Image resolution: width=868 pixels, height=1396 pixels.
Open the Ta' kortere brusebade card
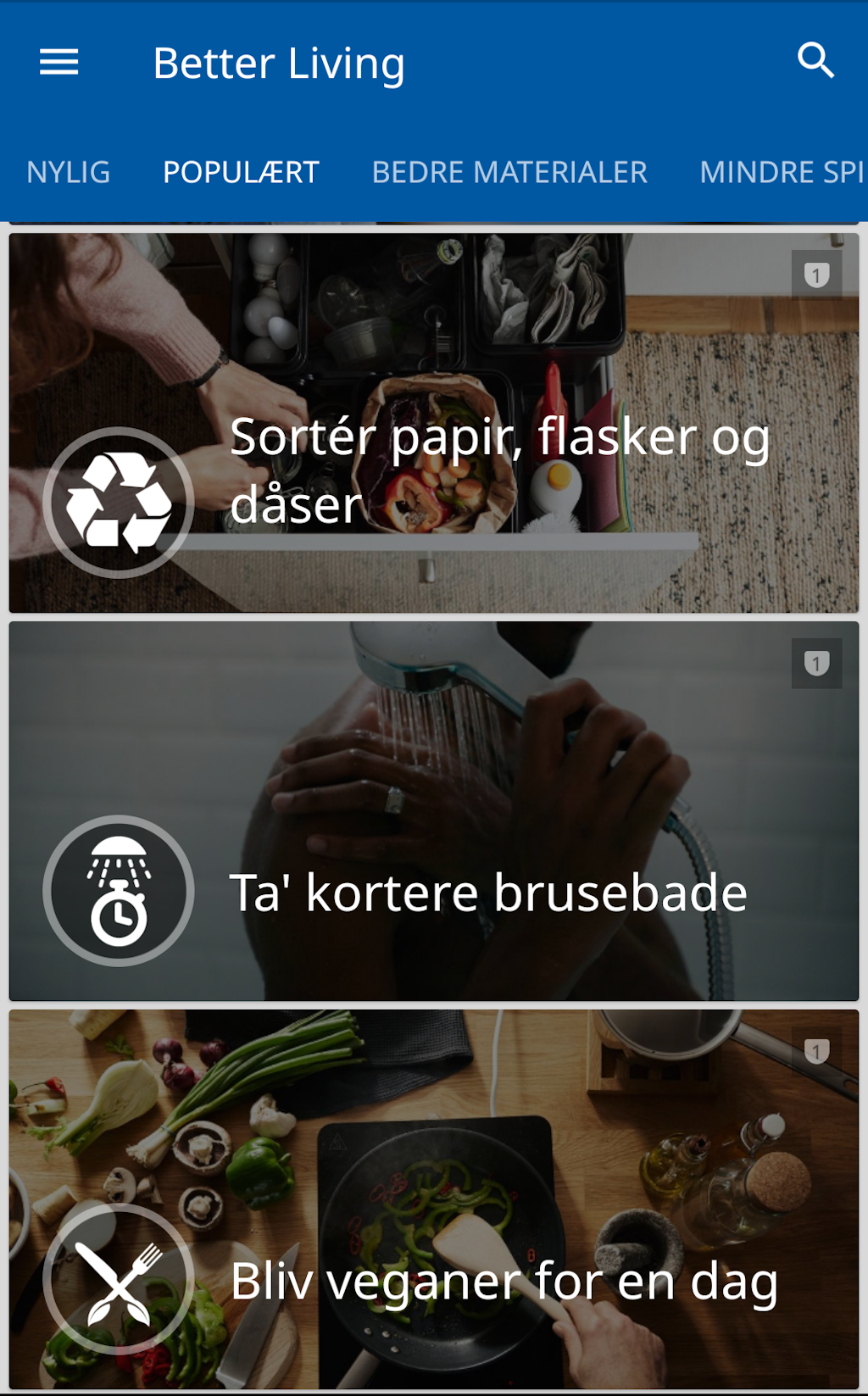tap(434, 811)
